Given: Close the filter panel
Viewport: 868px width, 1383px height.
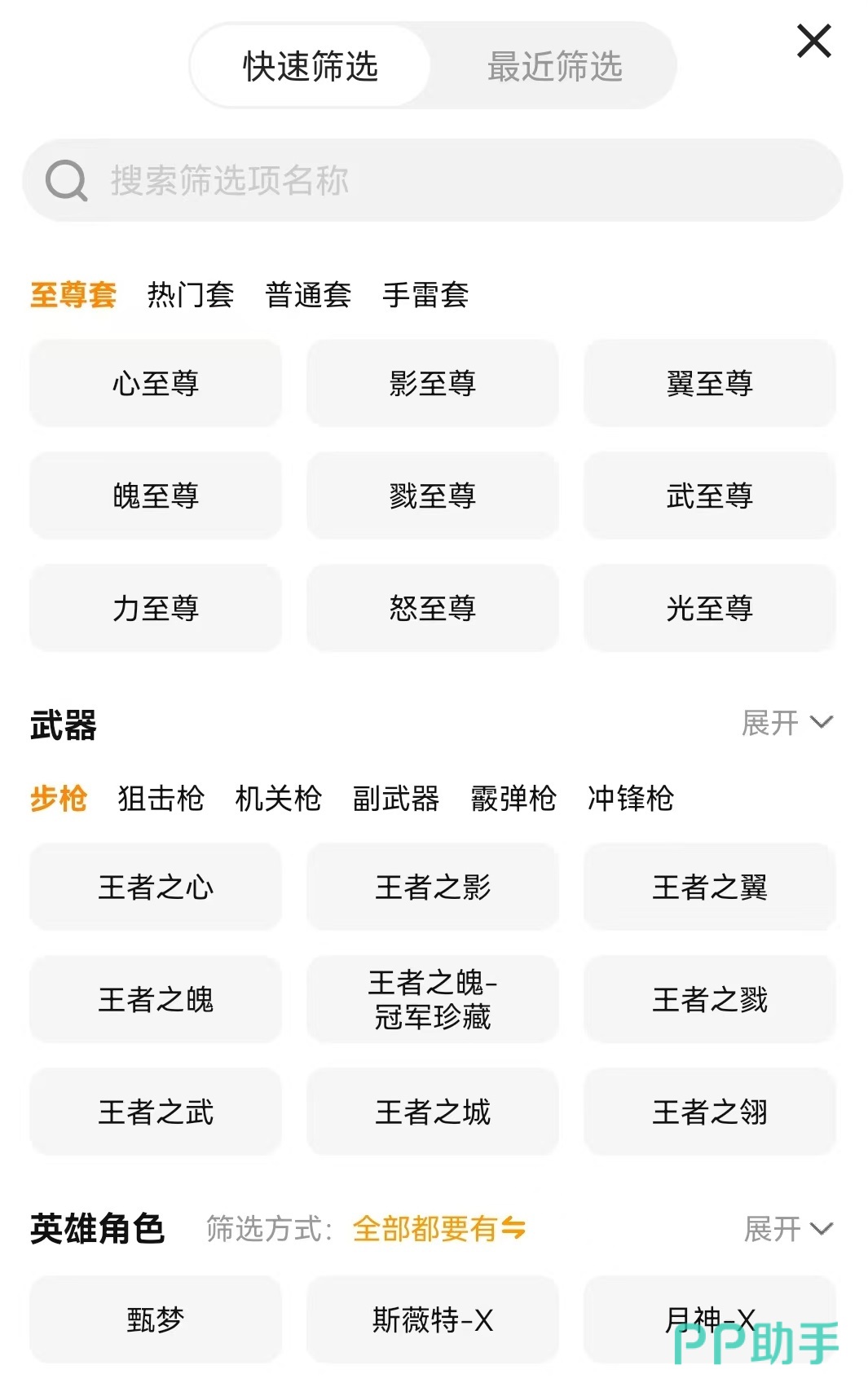Looking at the screenshot, I should (x=813, y=42).
